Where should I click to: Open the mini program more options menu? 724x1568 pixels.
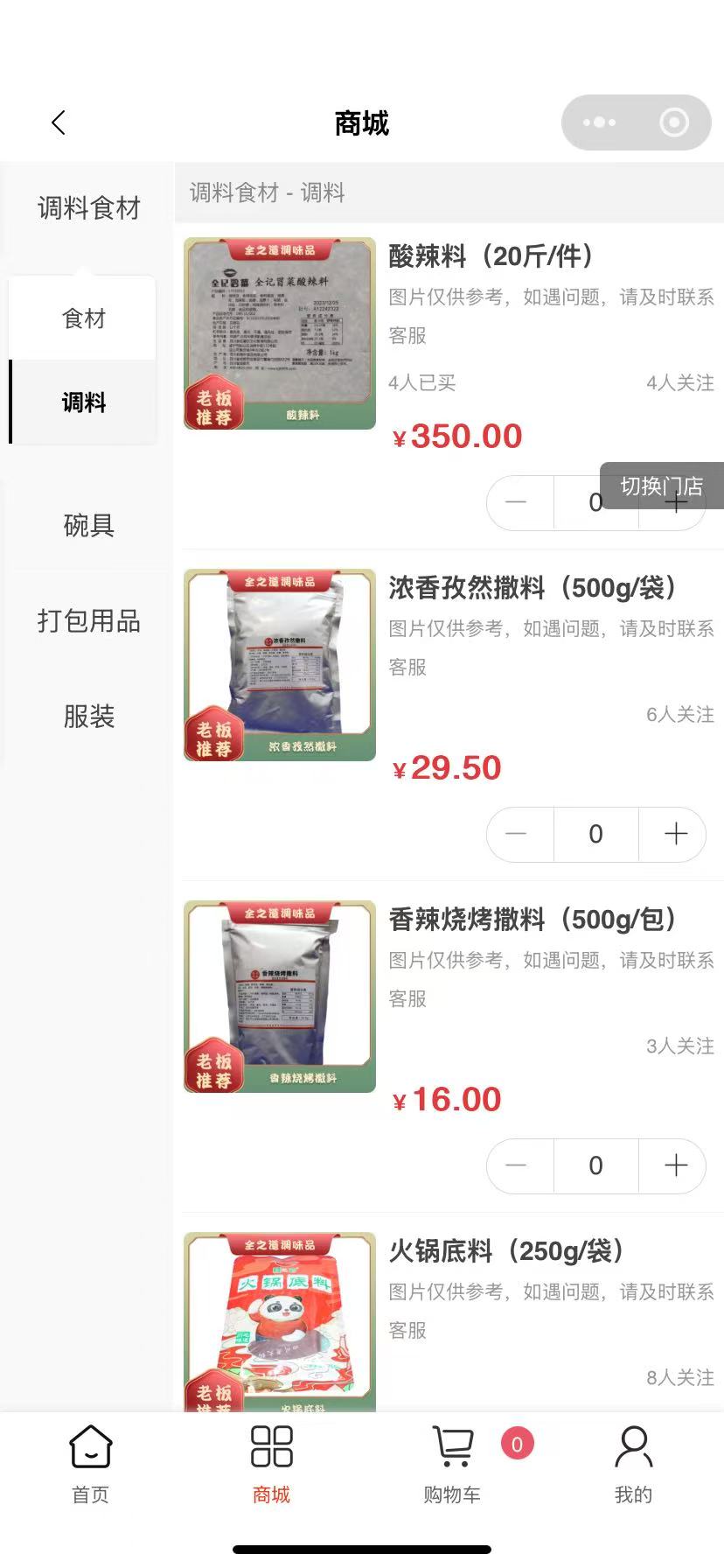(x=600, y=122)
